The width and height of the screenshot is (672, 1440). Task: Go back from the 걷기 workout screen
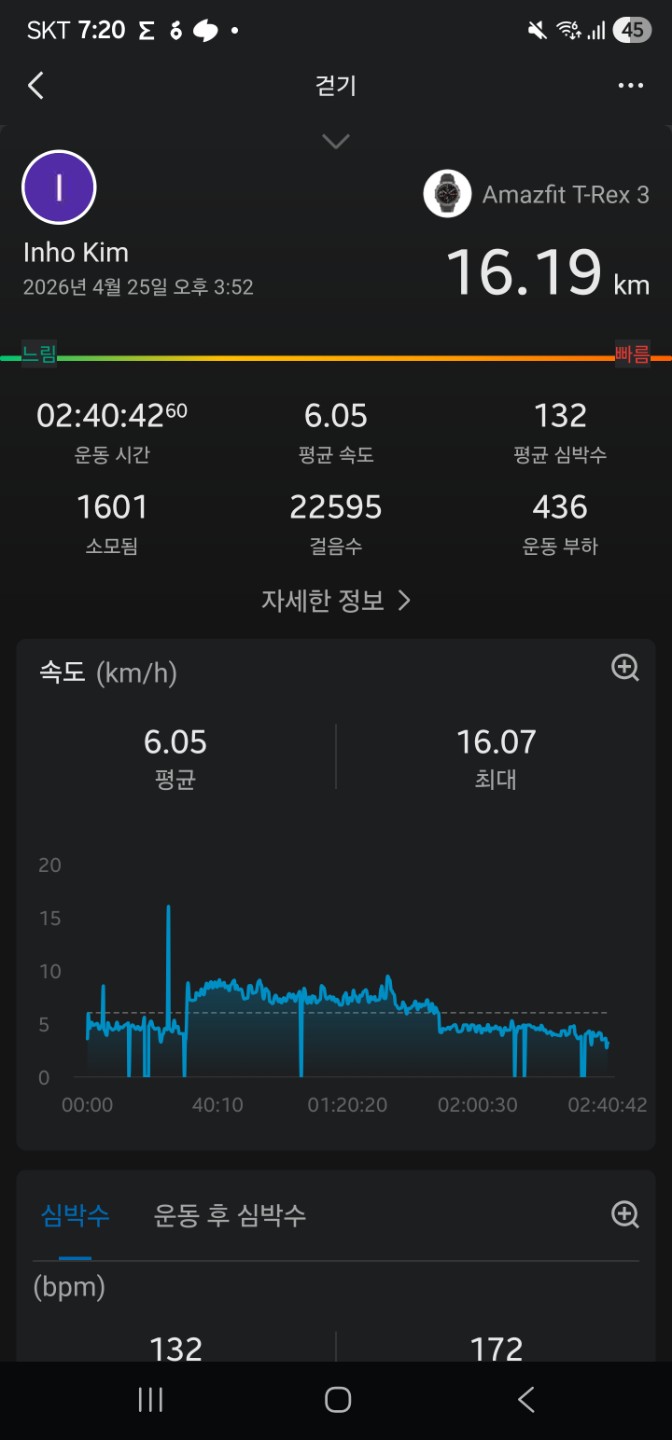point(36,86)
